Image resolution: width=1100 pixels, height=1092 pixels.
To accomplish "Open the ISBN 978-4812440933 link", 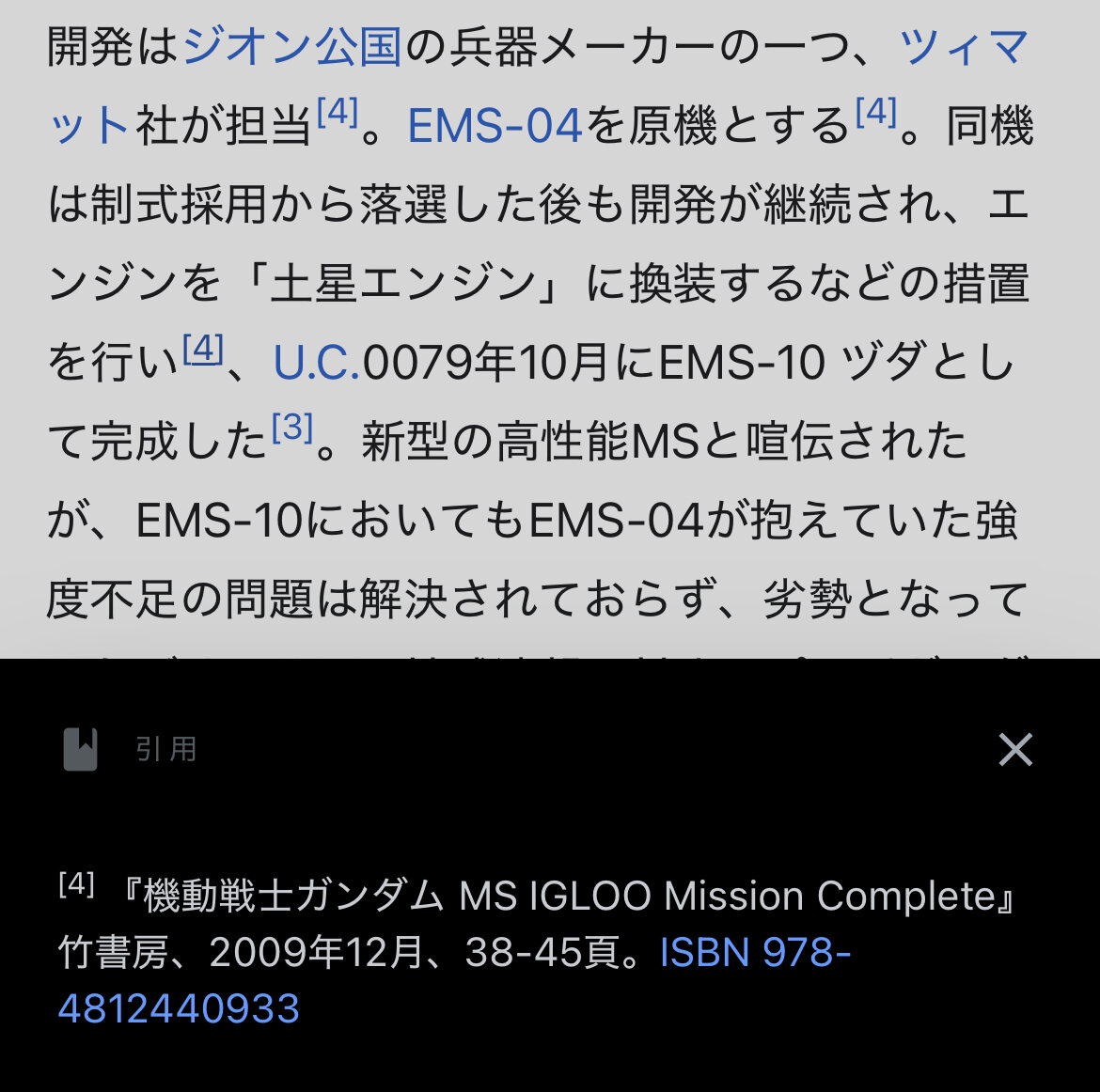I will [x=454, y=980].
